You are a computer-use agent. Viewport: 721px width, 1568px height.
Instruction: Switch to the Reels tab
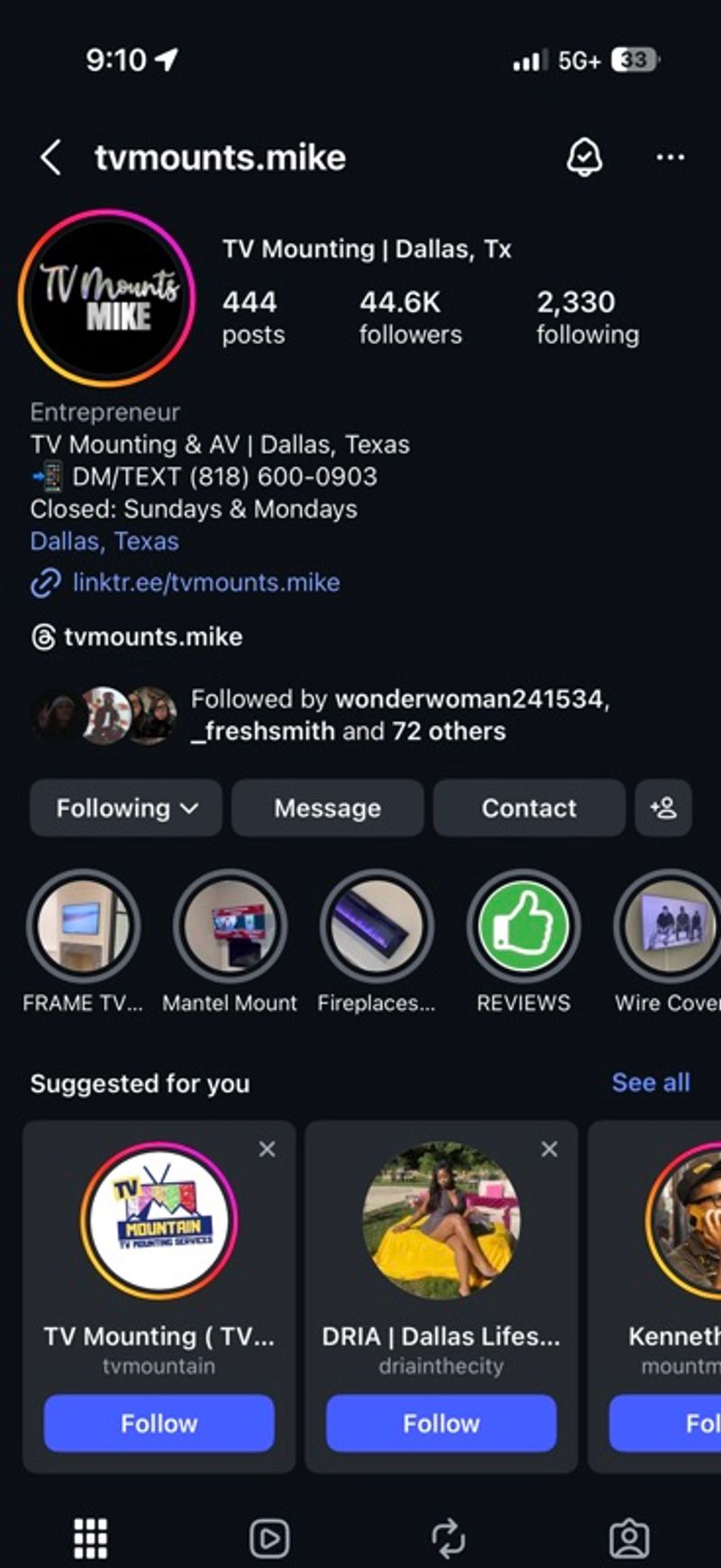(x=269, y=1538)
